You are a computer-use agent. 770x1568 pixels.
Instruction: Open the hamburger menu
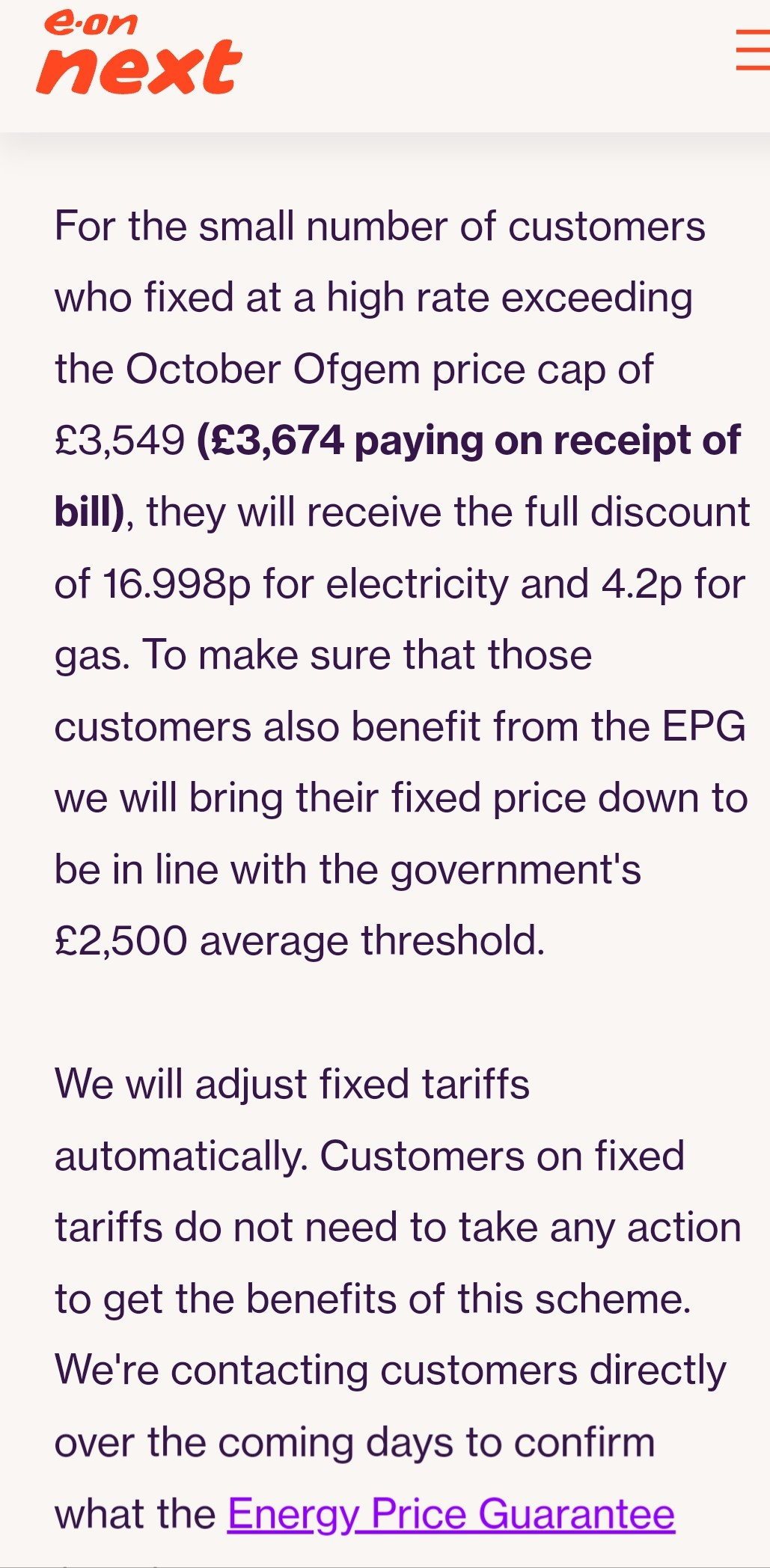point(753,50)
